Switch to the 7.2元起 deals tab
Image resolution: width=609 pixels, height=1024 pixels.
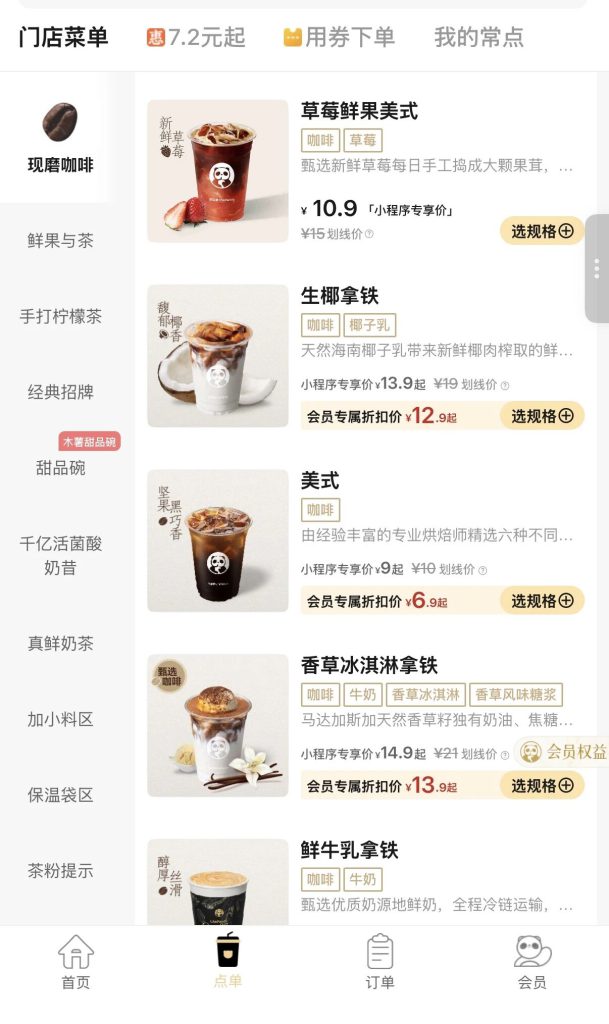[196, 38]
